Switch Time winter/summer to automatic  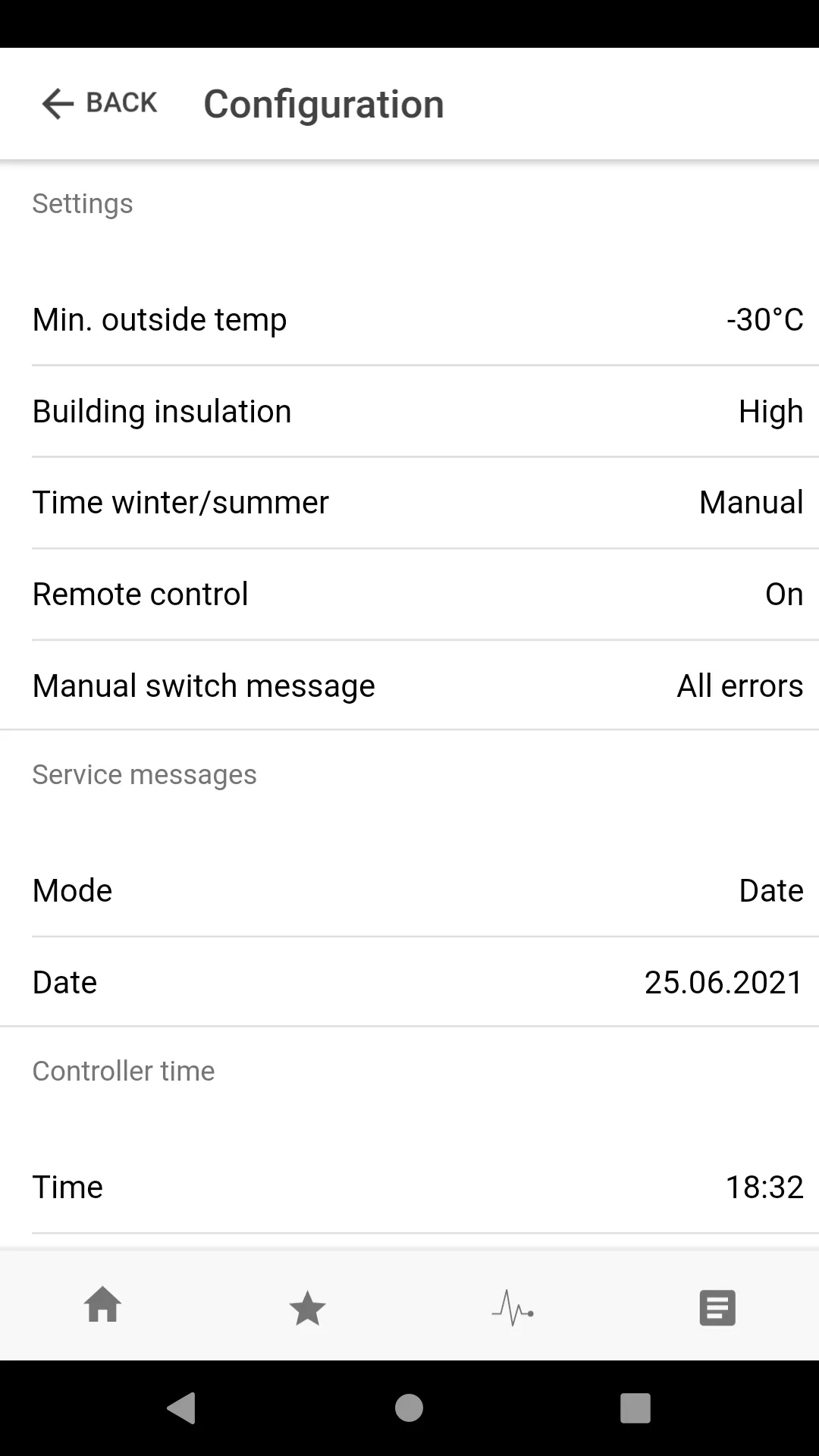[x=409, y=502]
